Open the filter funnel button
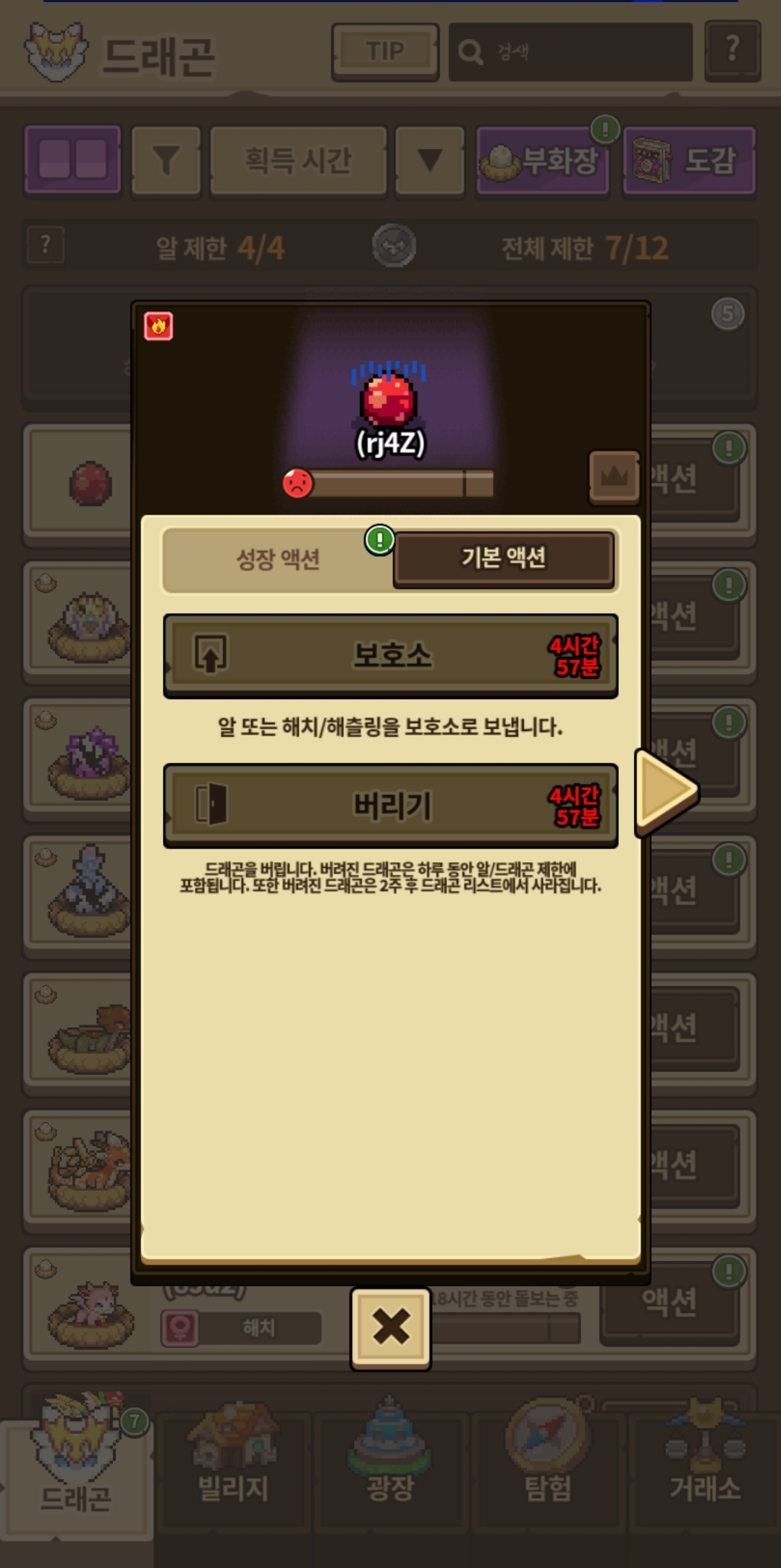 tap(166, 161)
